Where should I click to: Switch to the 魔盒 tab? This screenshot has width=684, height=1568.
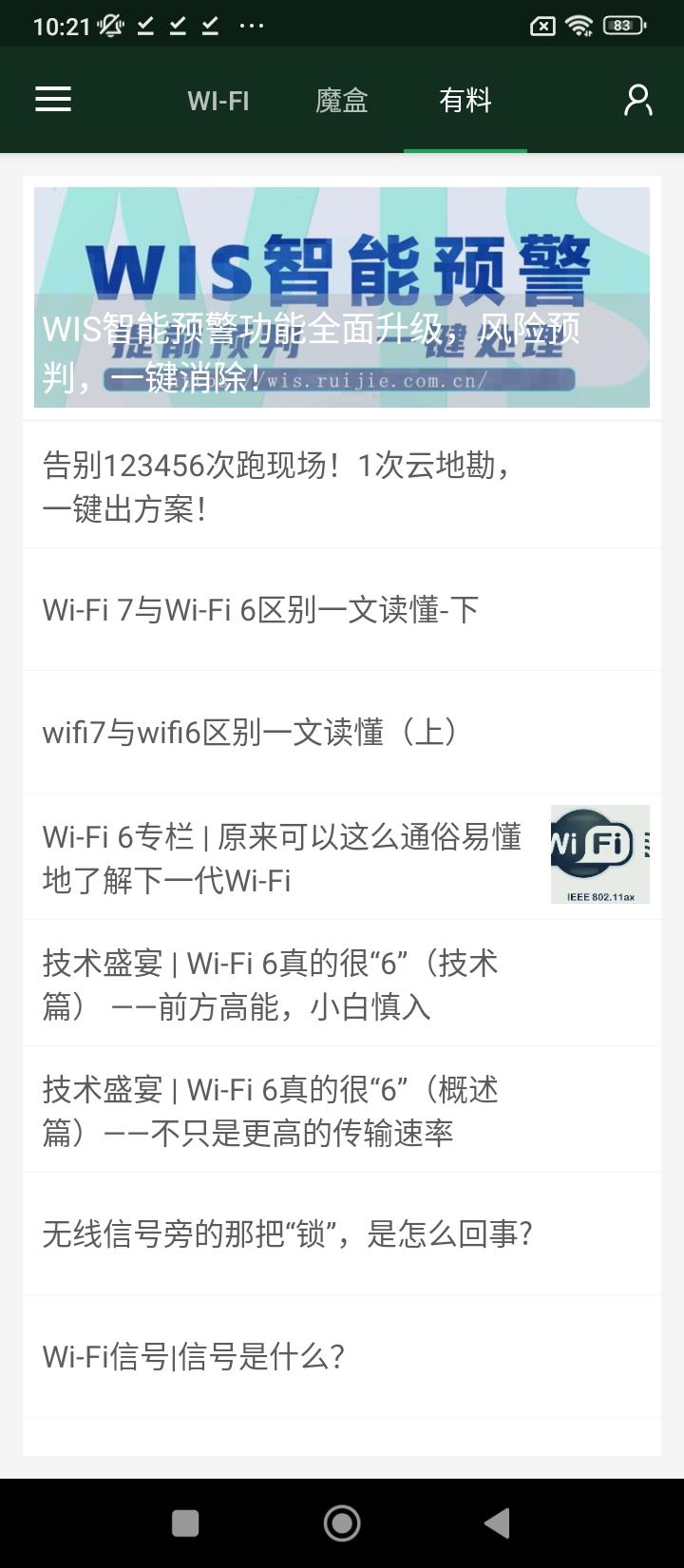coord(343,101)
